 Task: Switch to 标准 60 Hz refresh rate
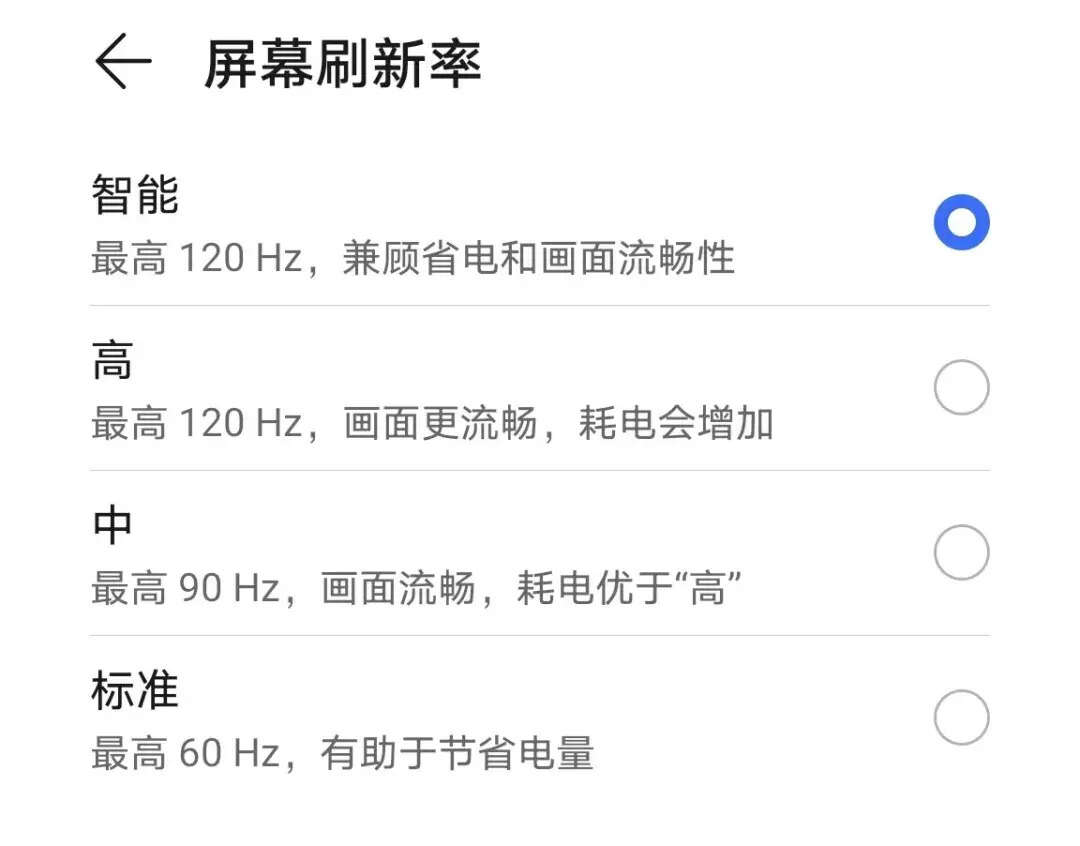960,717
